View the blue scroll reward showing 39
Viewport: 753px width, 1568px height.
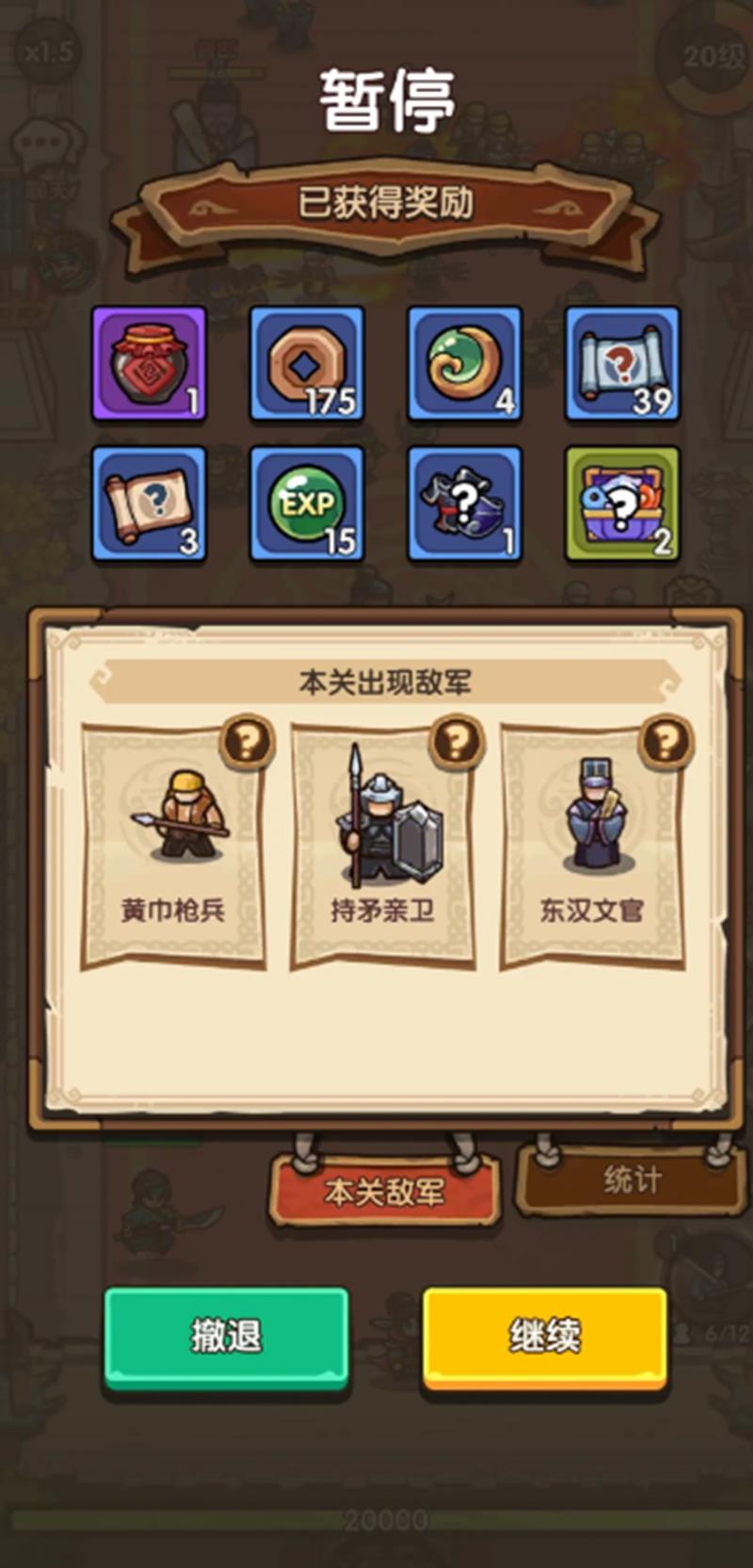point(622,363)
